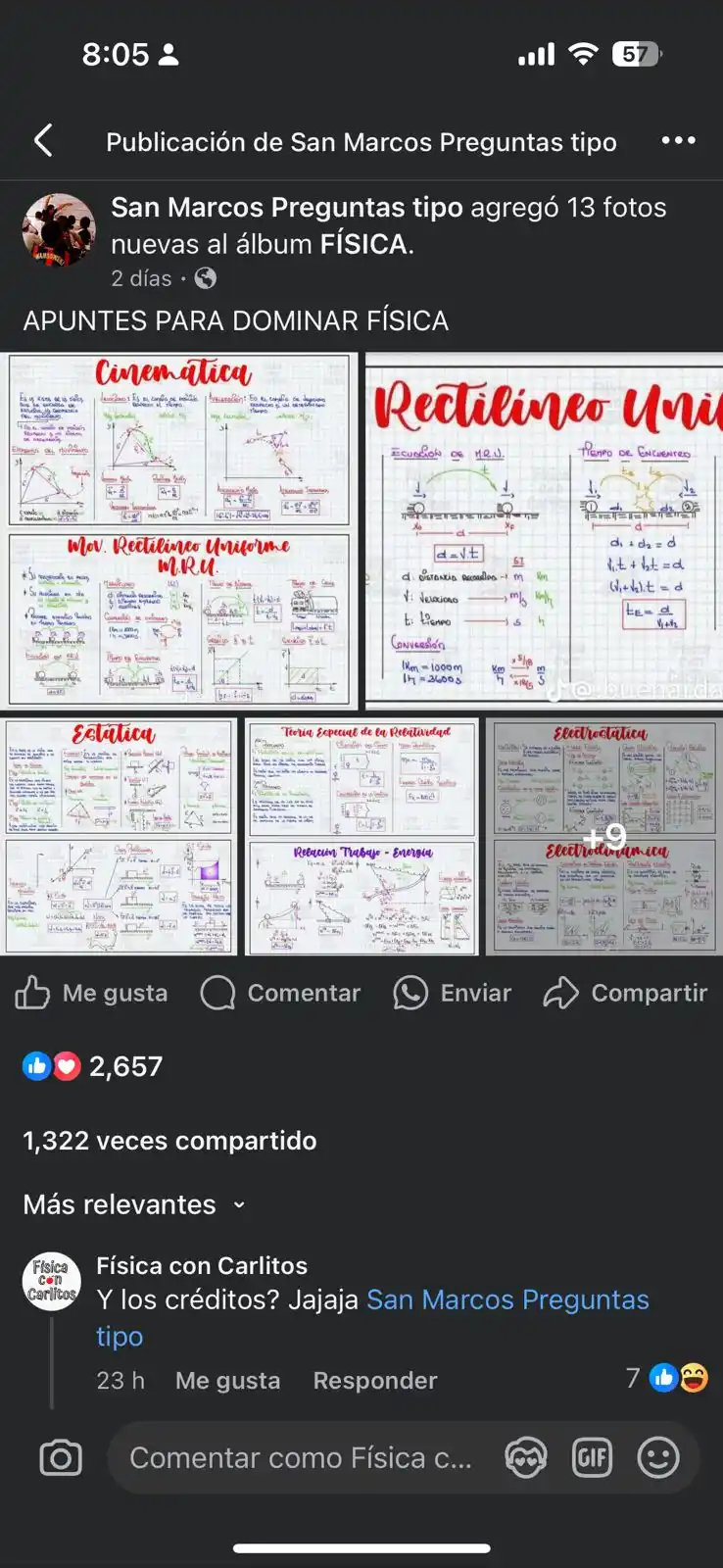The width and height of the screenshot is (723, 1568).
Task: Open the Cinemática notes photo
Action: tap(178, 529)
